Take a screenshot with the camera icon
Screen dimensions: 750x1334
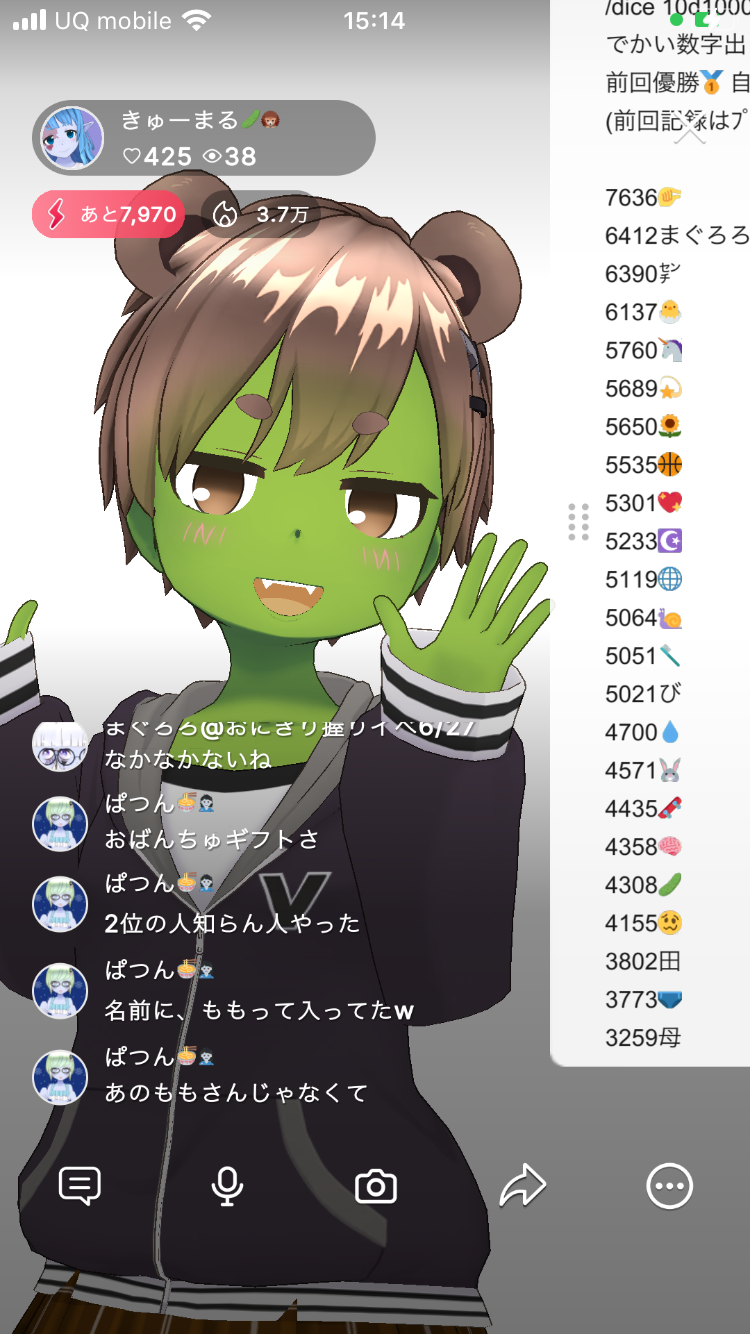(376, 1186)
